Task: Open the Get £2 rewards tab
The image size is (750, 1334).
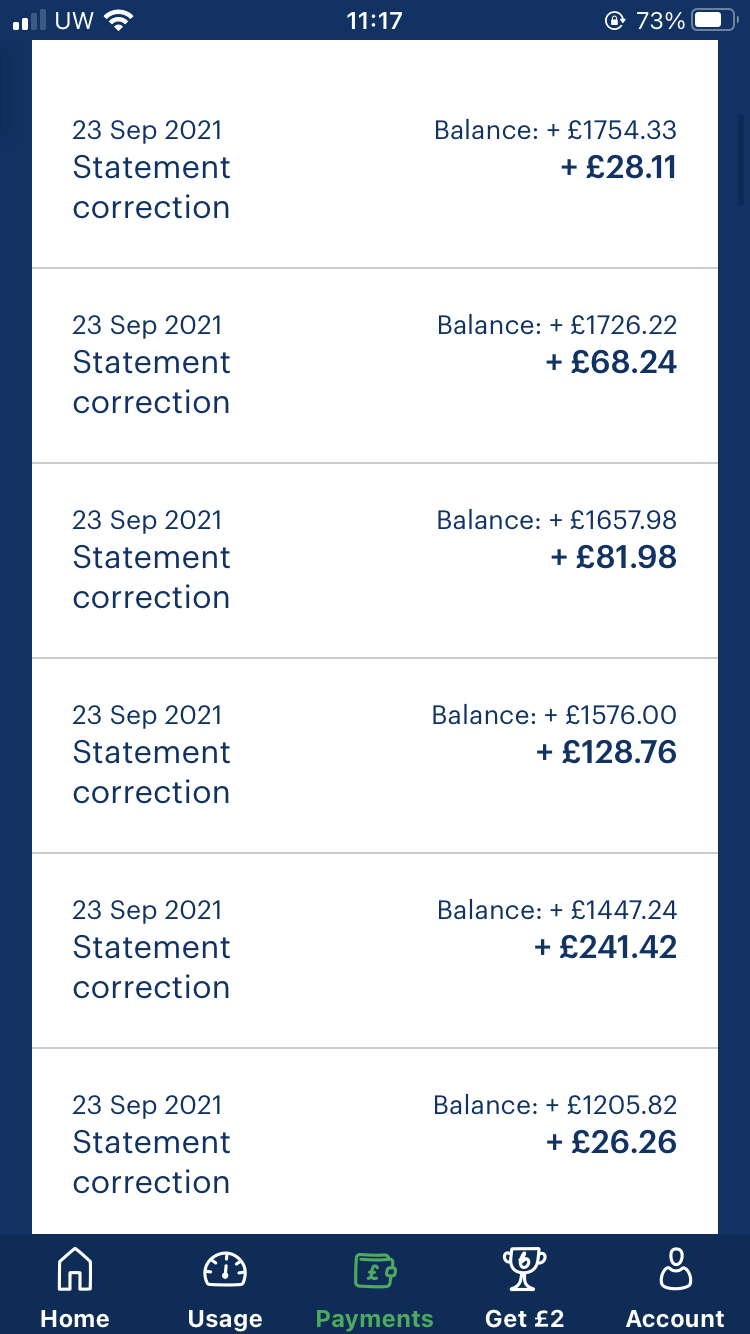Action: [x=525, y=1286]
